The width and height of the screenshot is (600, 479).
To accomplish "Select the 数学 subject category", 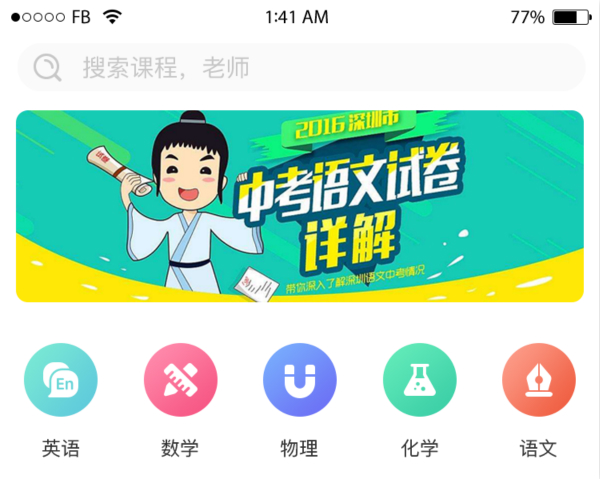I will click(x=180, y=380).
